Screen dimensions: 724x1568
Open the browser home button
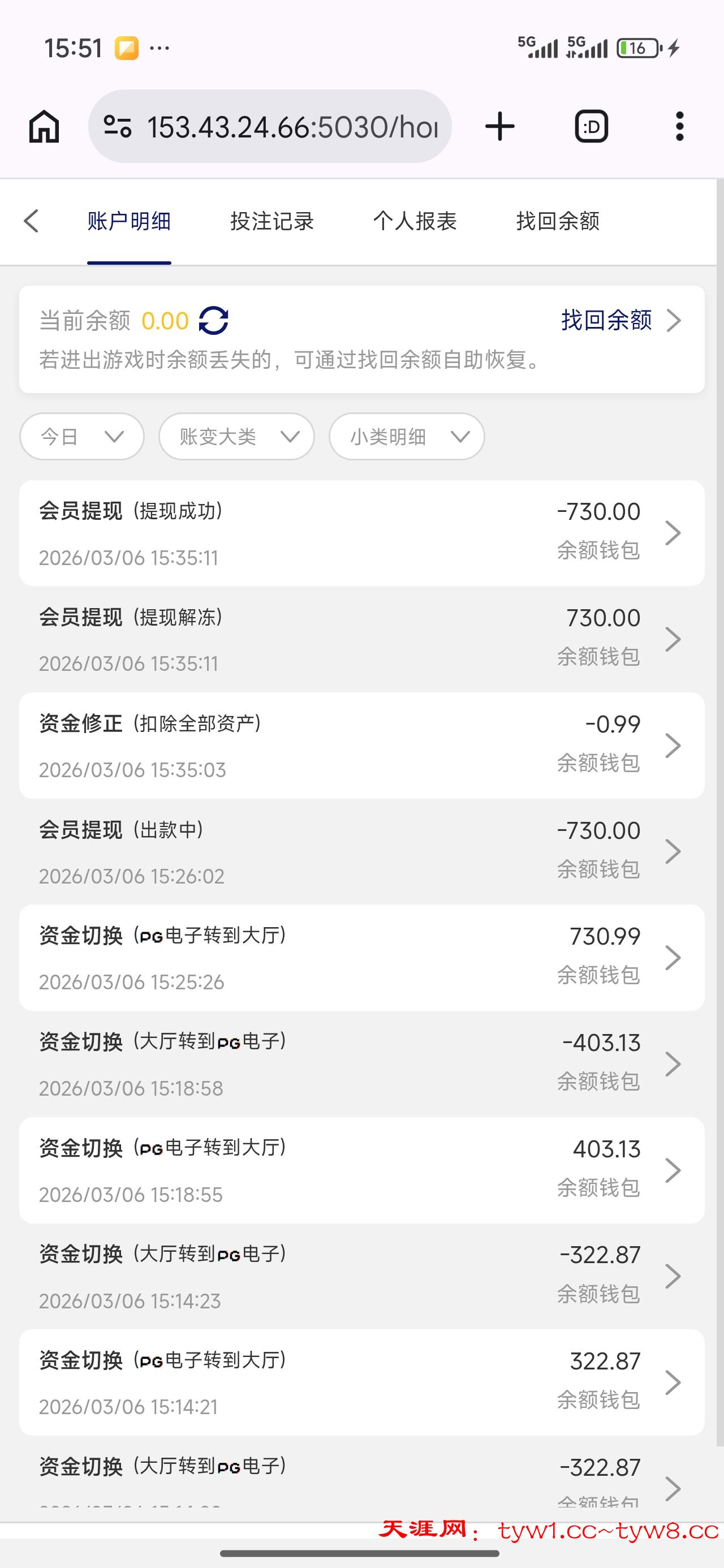tap(45, 127)
